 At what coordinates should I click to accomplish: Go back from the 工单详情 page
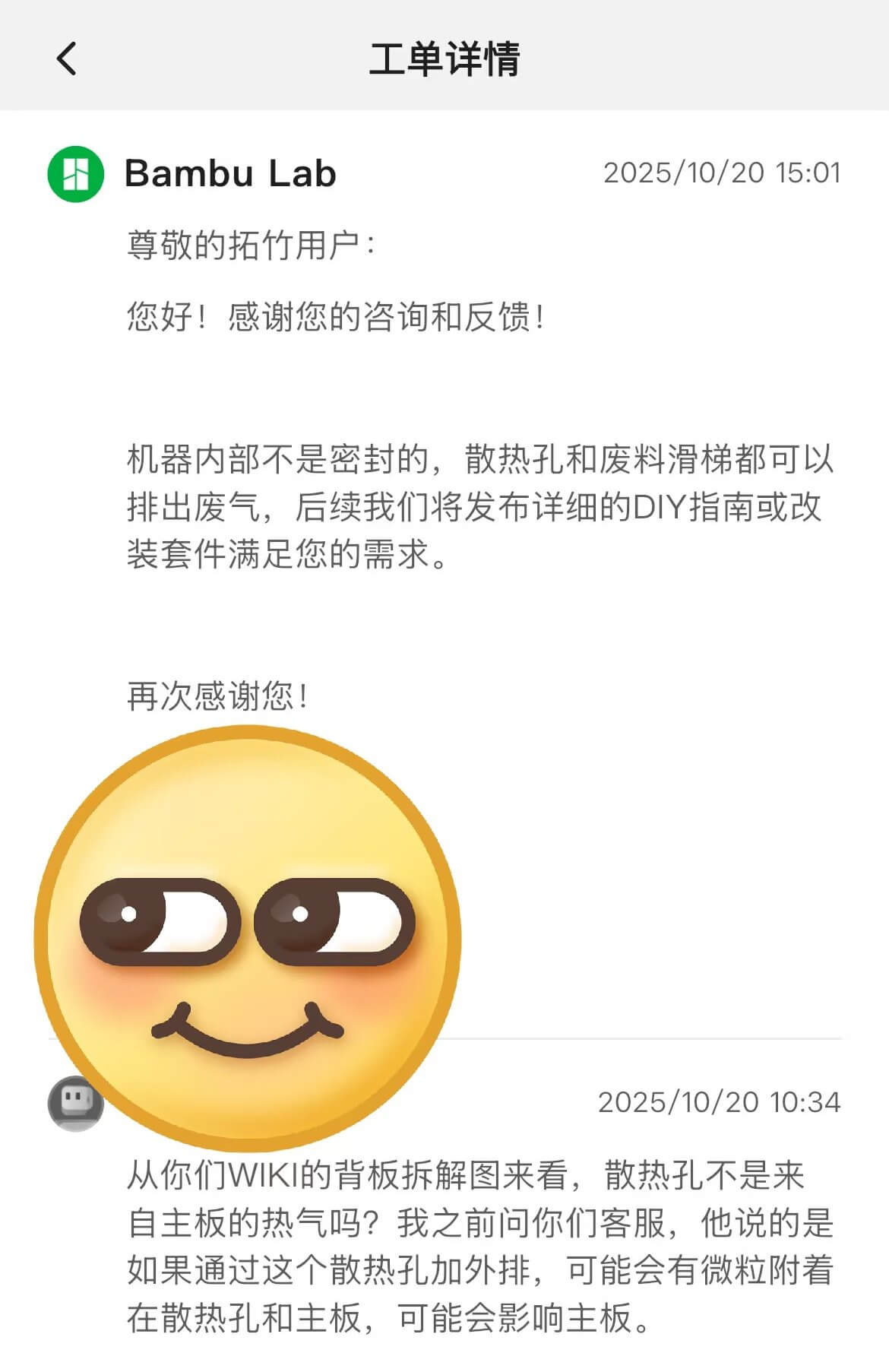67,59
